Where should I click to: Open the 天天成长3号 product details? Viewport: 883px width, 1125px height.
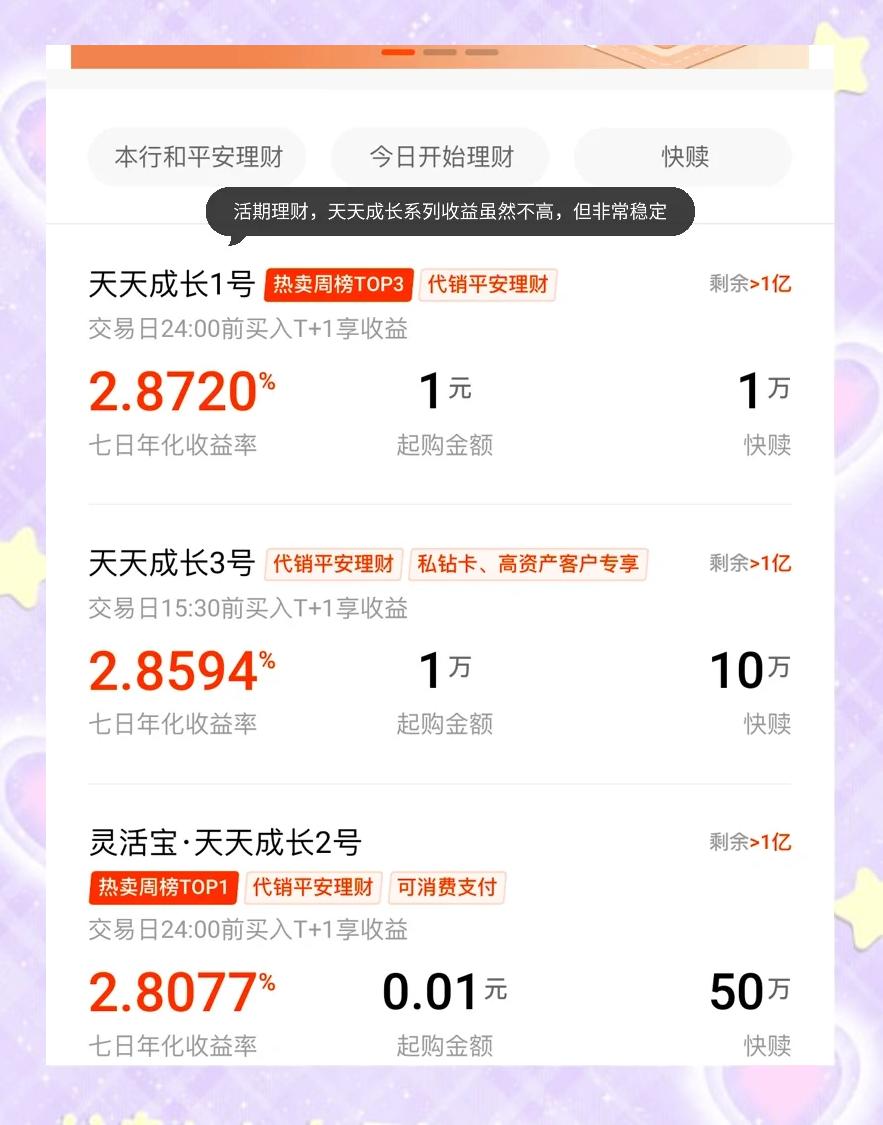(x=170, y=564)
